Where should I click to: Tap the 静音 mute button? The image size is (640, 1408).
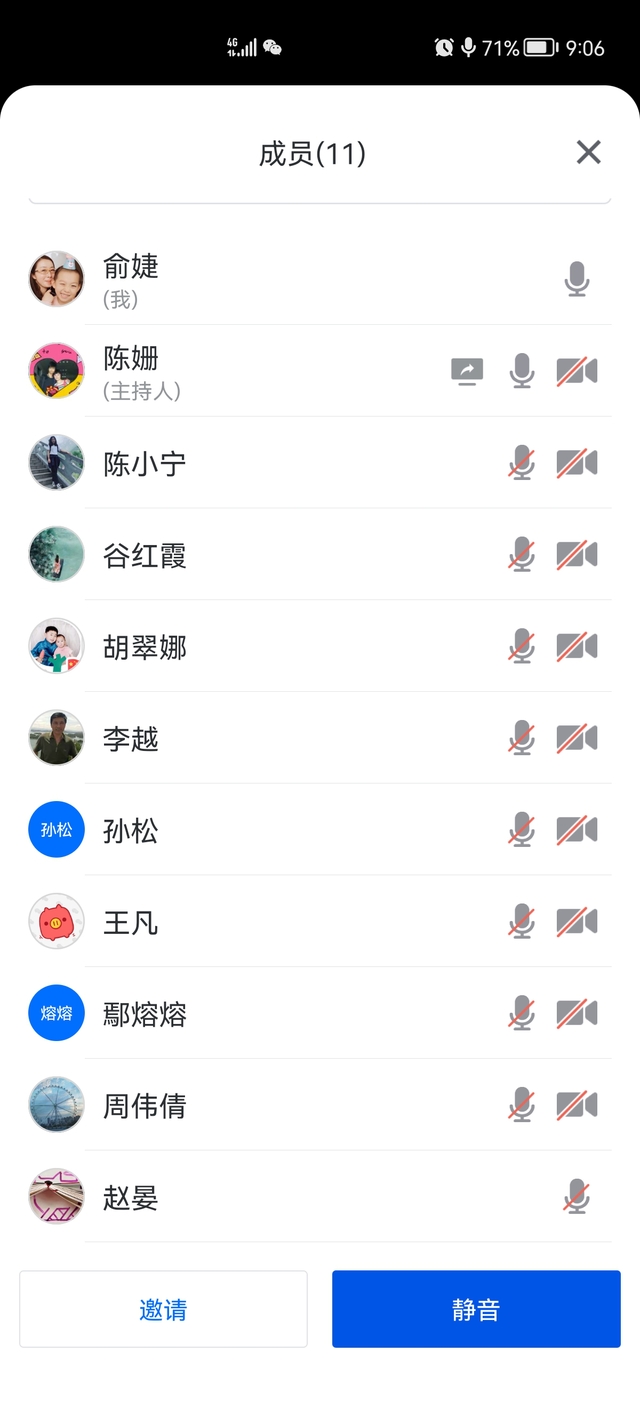click(x=476, y=1309)
